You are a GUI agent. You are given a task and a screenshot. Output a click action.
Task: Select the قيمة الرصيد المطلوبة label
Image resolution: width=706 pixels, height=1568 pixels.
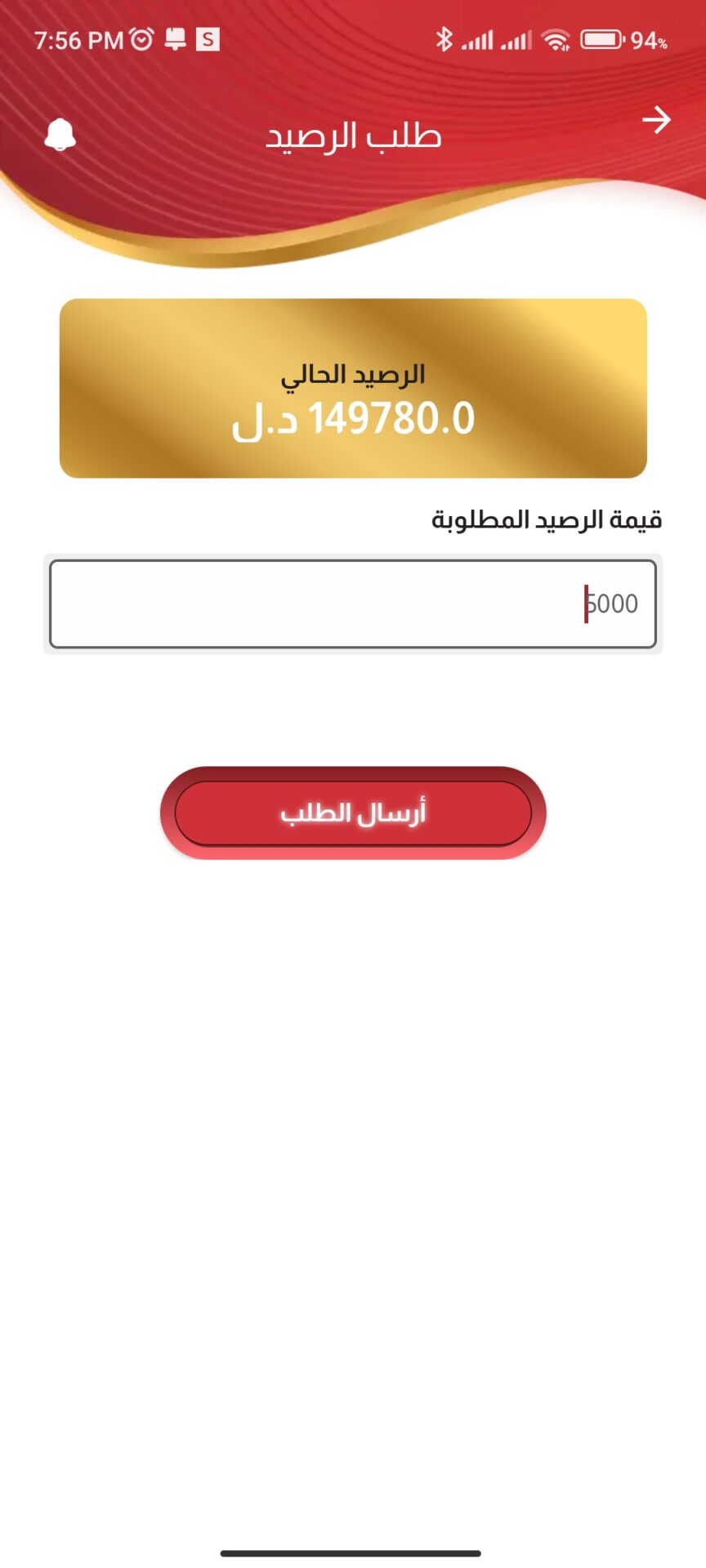tap(546, 519)
